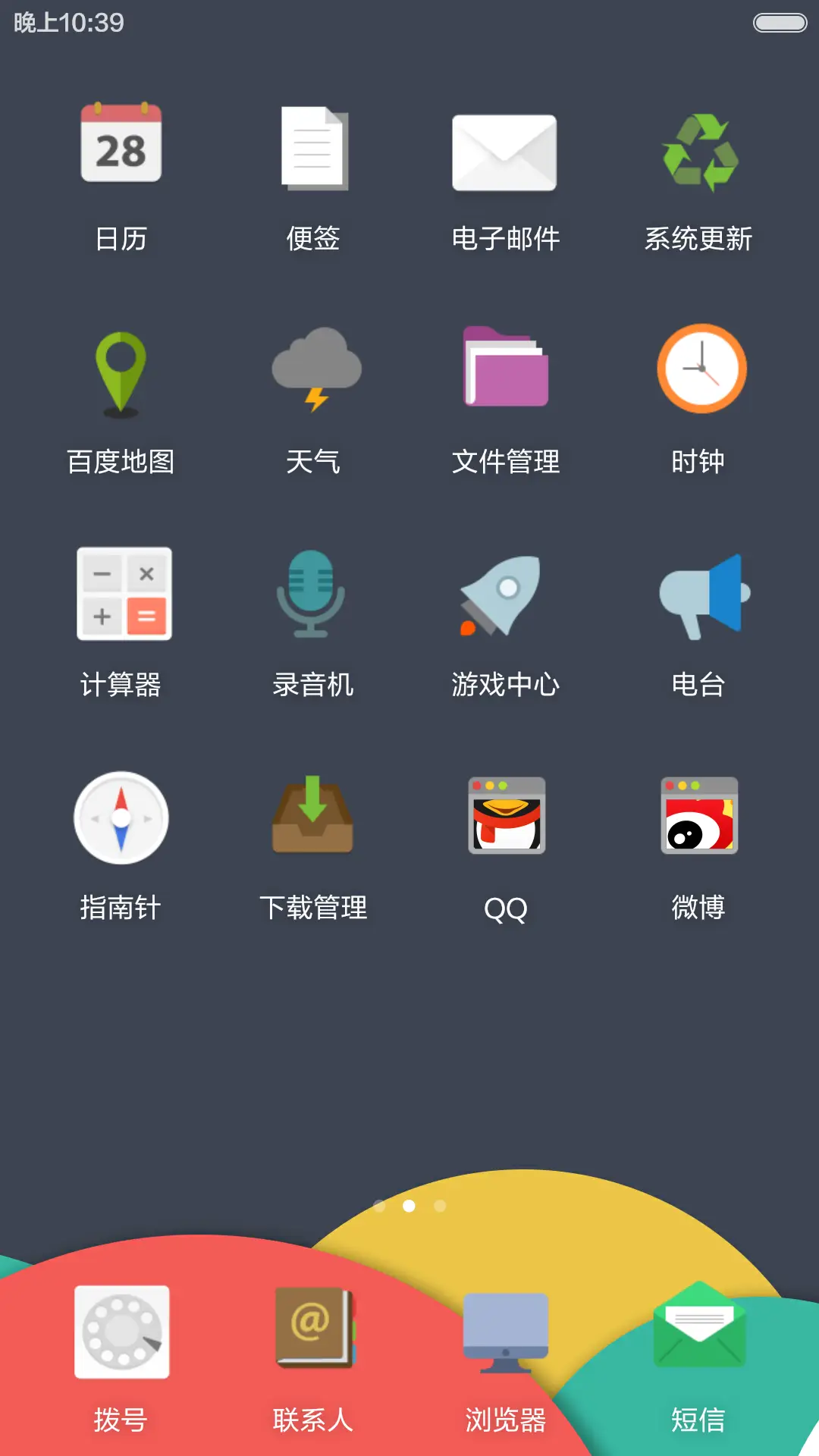Open the 指南针 compass app
819x1456 pixels.
121,817
